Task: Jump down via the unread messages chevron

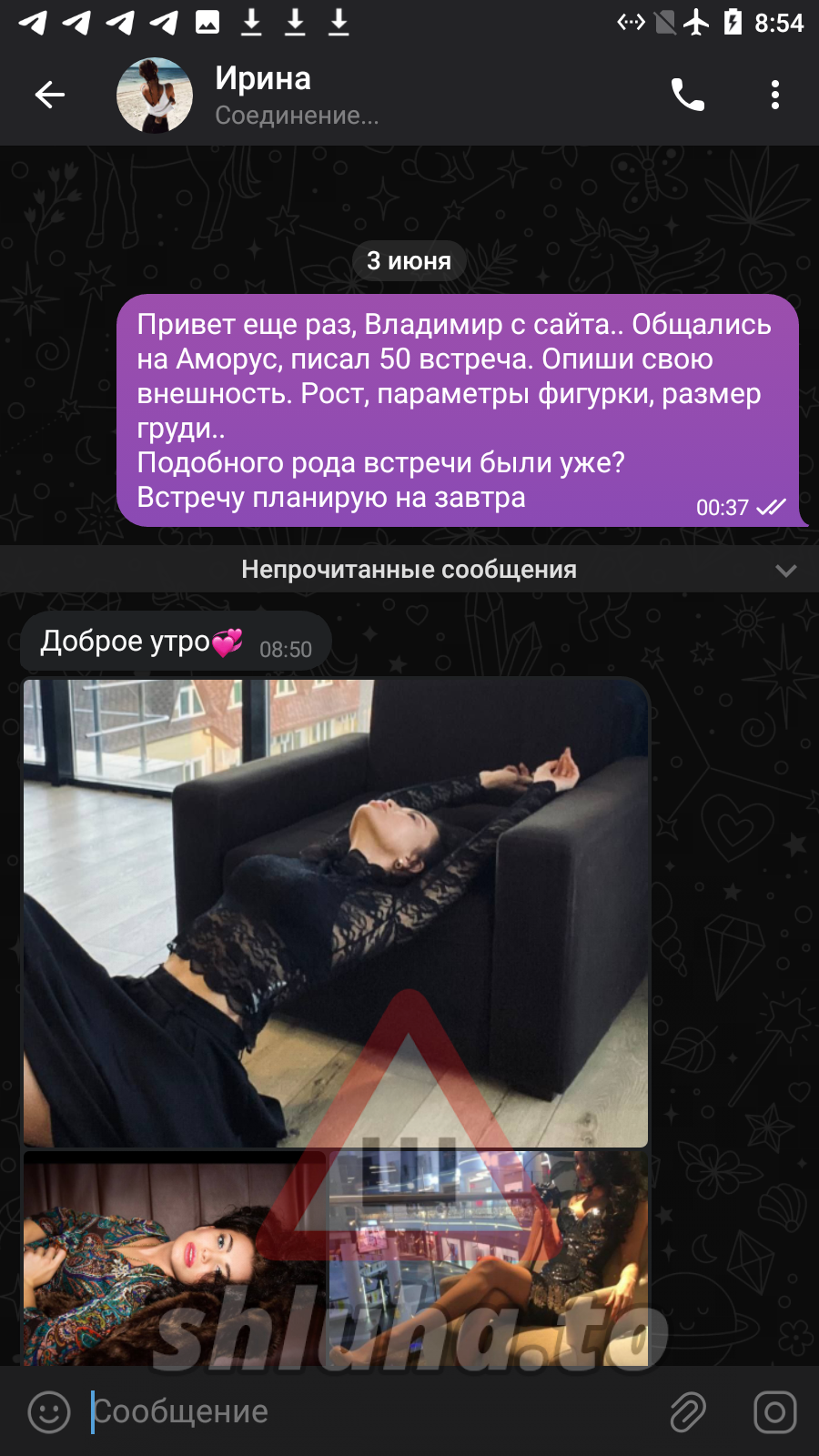Action: pyautogui.click(x=786, y=571)
